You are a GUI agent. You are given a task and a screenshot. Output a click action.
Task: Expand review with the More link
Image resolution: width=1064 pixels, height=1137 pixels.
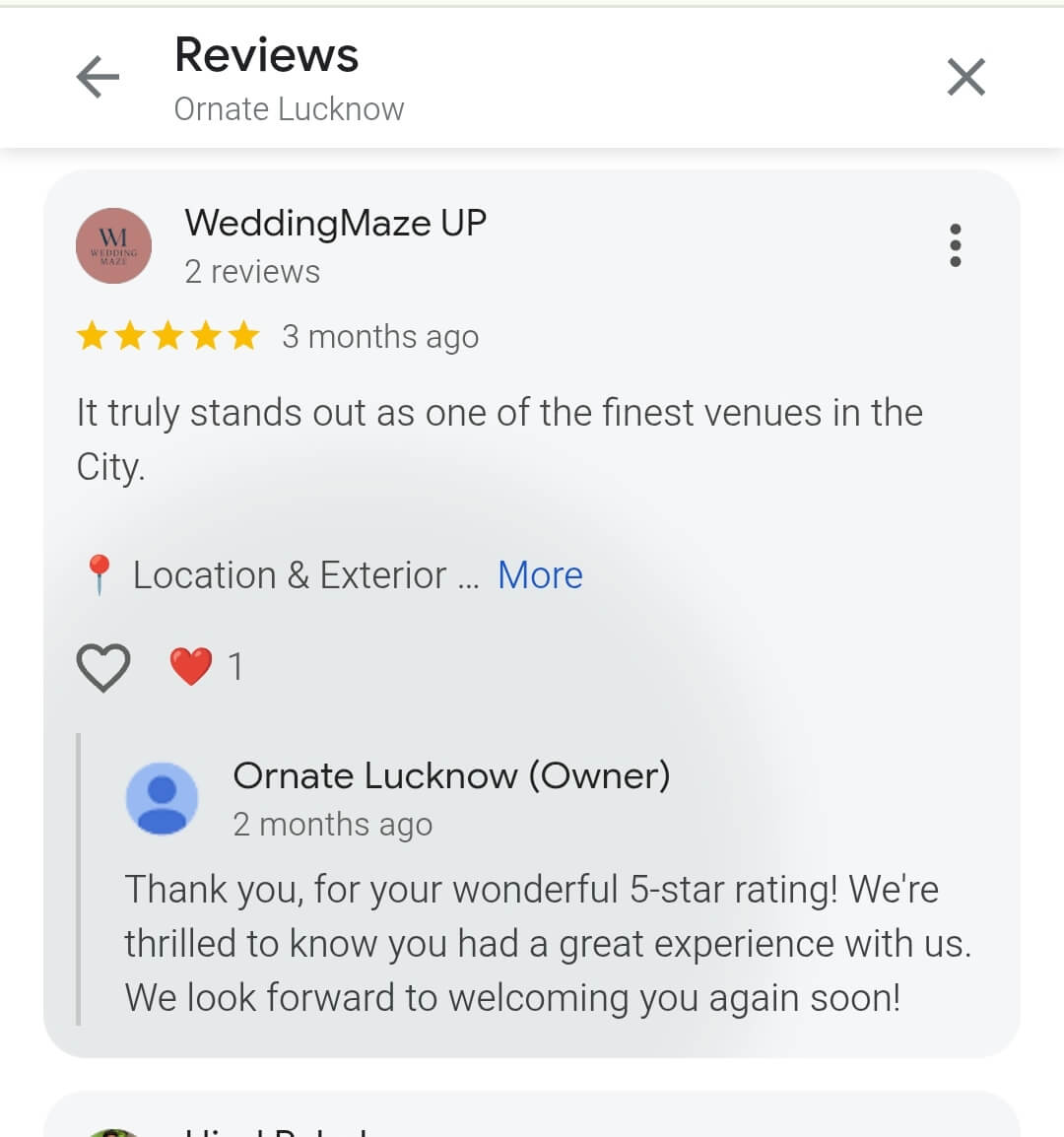tap(540, 575)
